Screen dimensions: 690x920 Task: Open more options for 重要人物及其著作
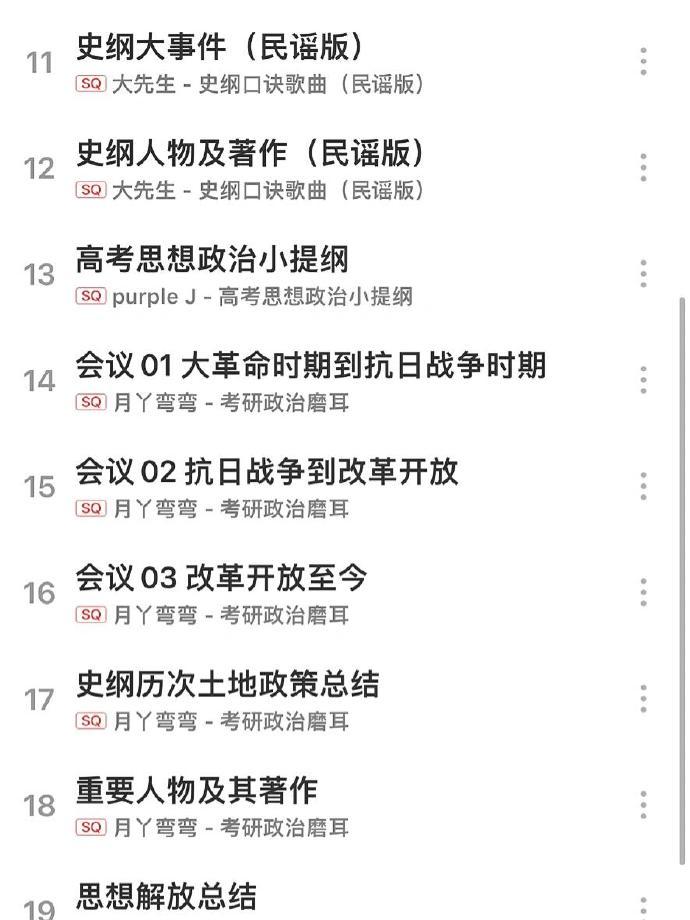(644, 805)
